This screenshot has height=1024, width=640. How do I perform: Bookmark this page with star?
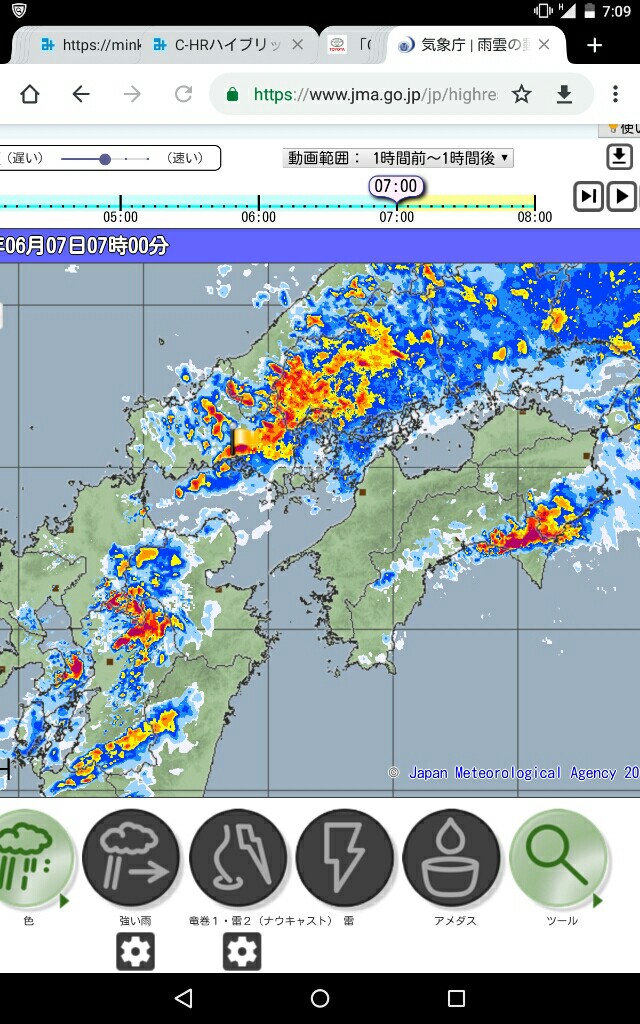click(522, 94)
